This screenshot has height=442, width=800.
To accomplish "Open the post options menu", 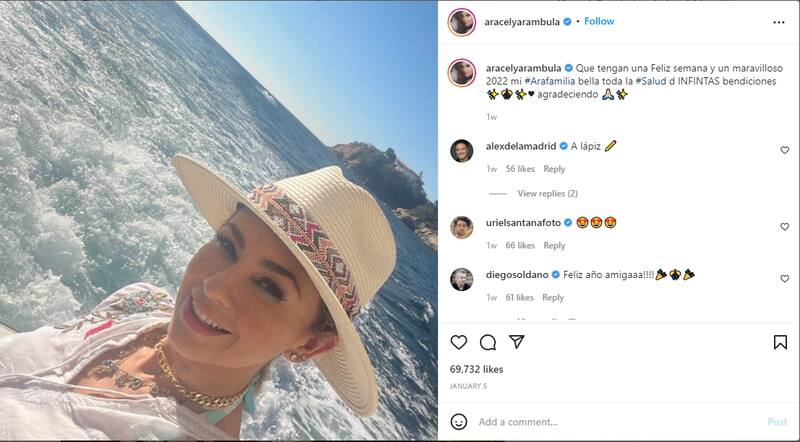I will (x=779, y=21).
